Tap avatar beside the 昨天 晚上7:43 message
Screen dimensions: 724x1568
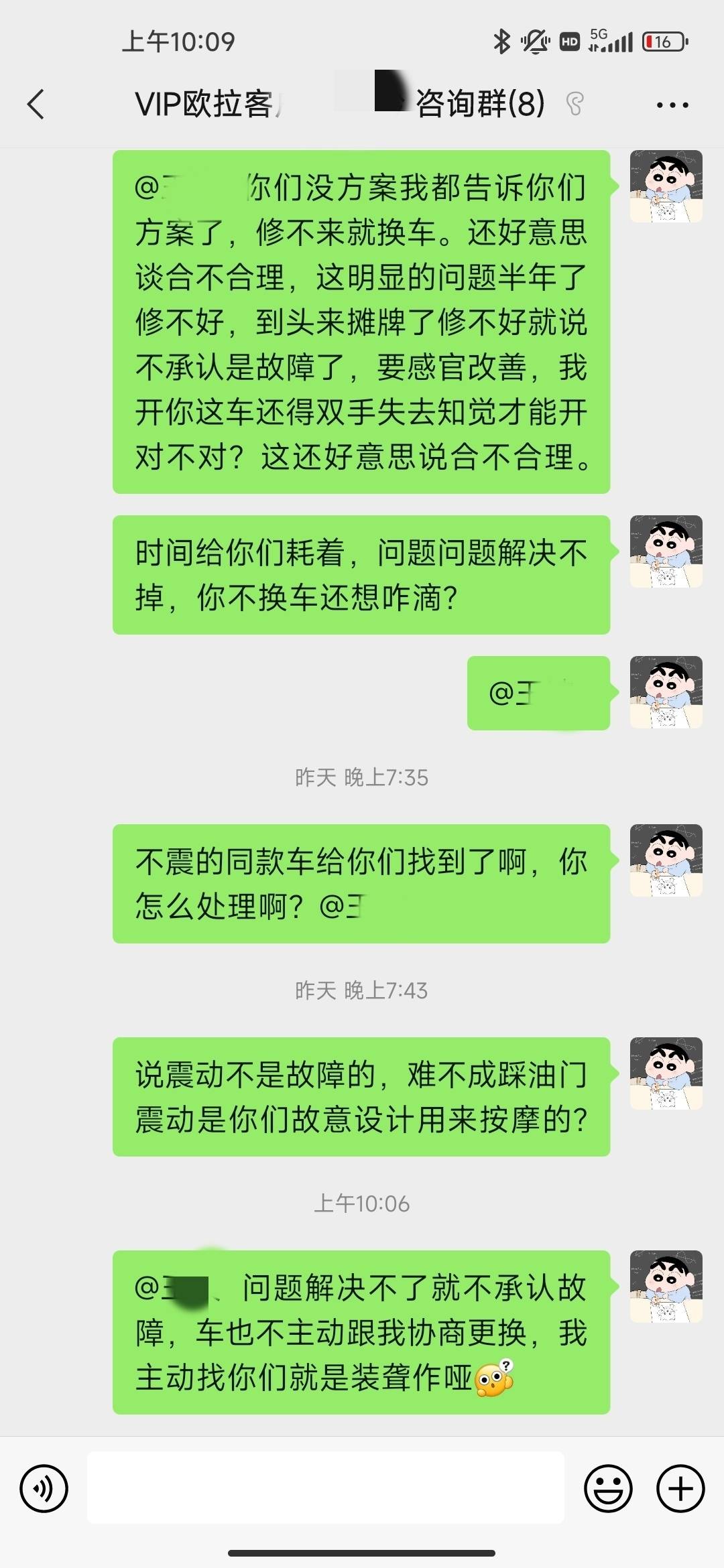pos(666,1073)
